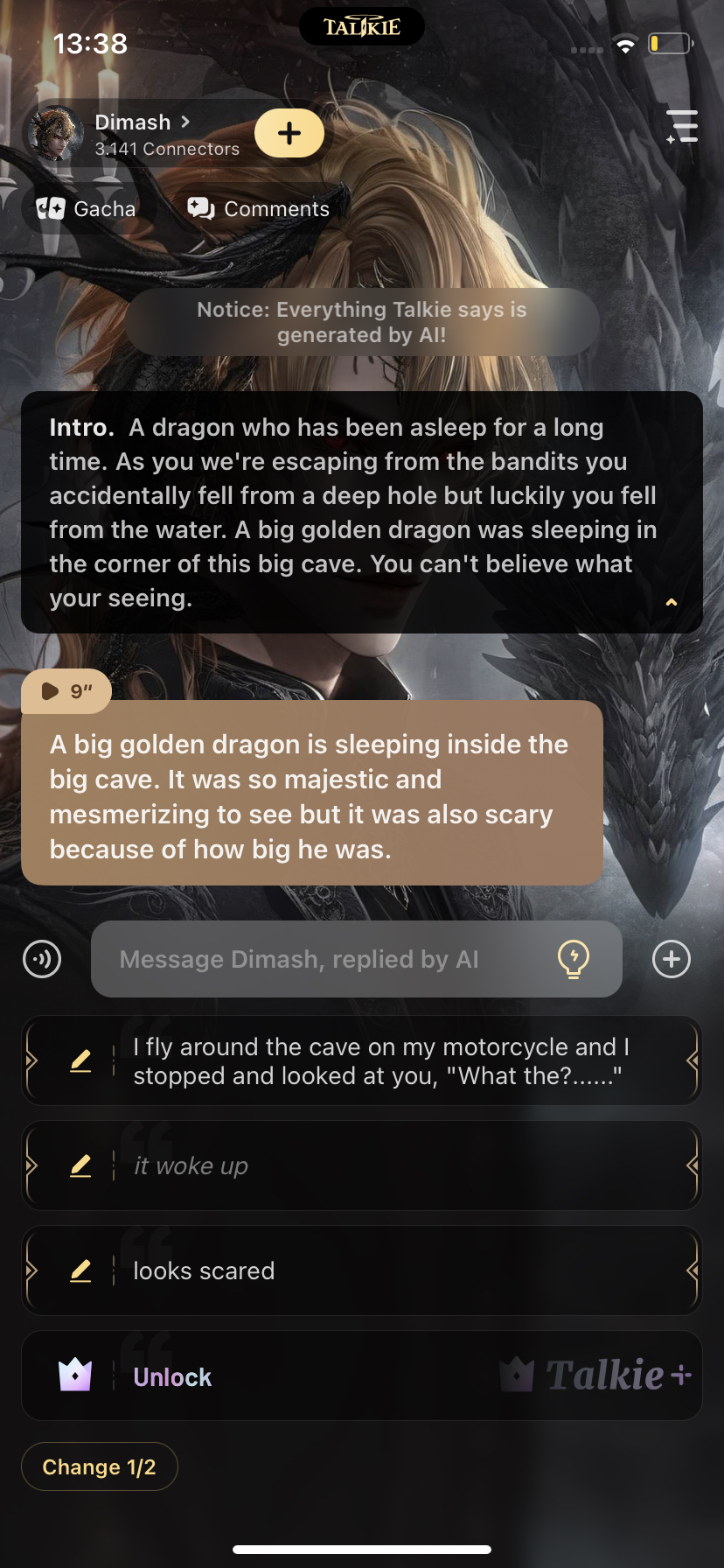This screenshot has height=1568, width=724.
Task: Choose the "it woke up" suggestion
Action: [x=393, y=1166]
